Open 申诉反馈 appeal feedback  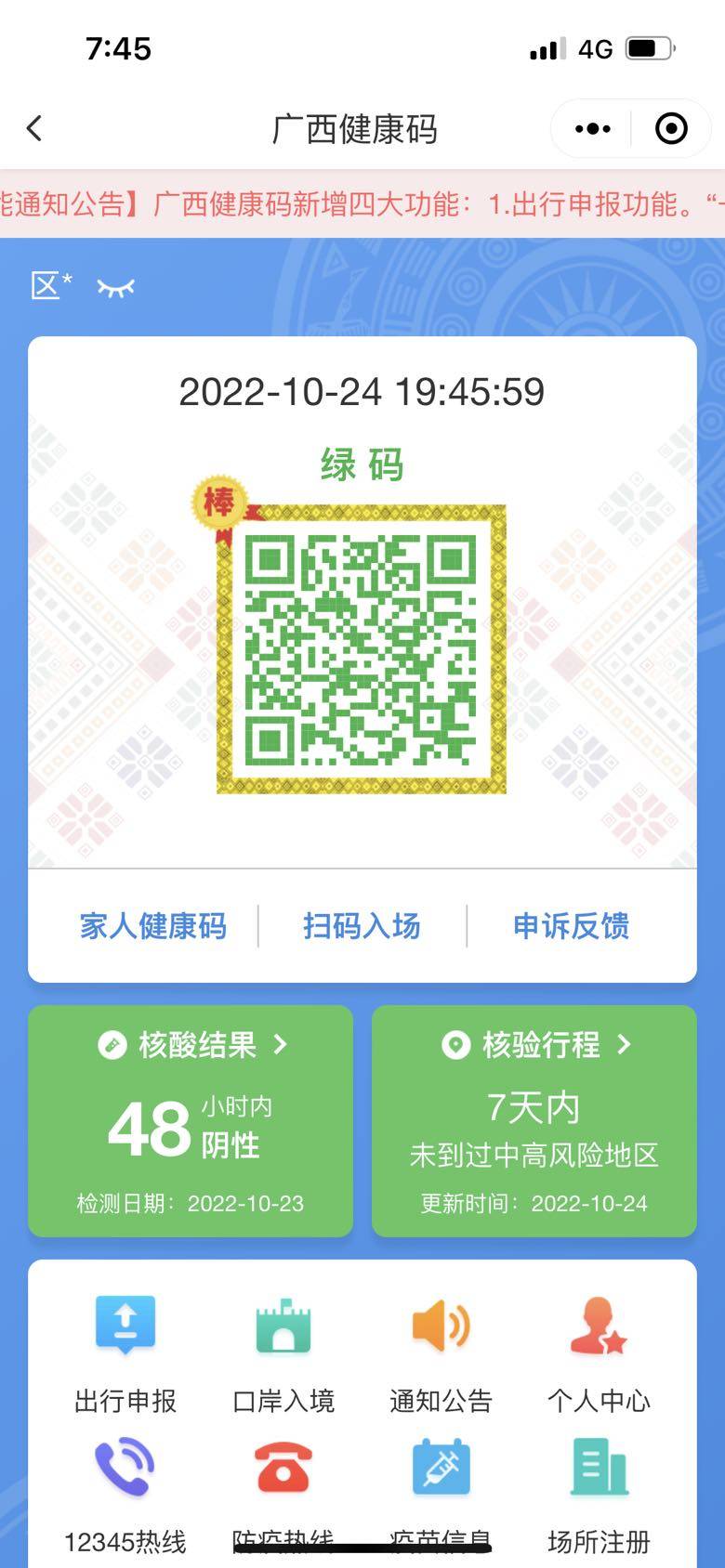point(571,926)
